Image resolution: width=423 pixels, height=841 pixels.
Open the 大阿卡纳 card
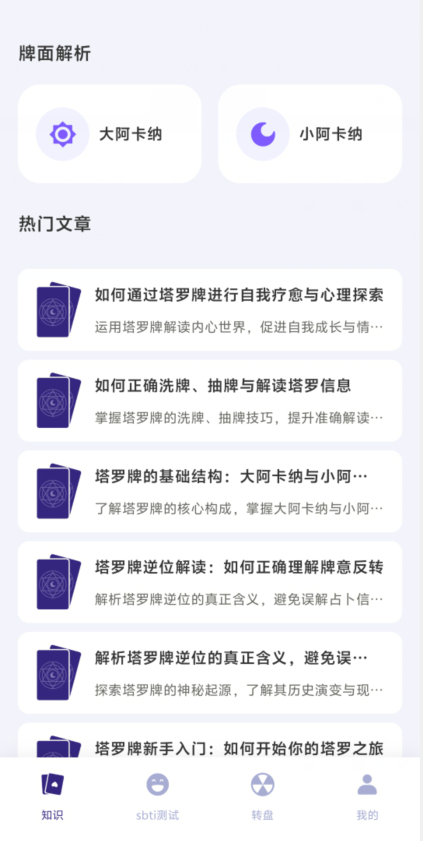click(110, 134)
